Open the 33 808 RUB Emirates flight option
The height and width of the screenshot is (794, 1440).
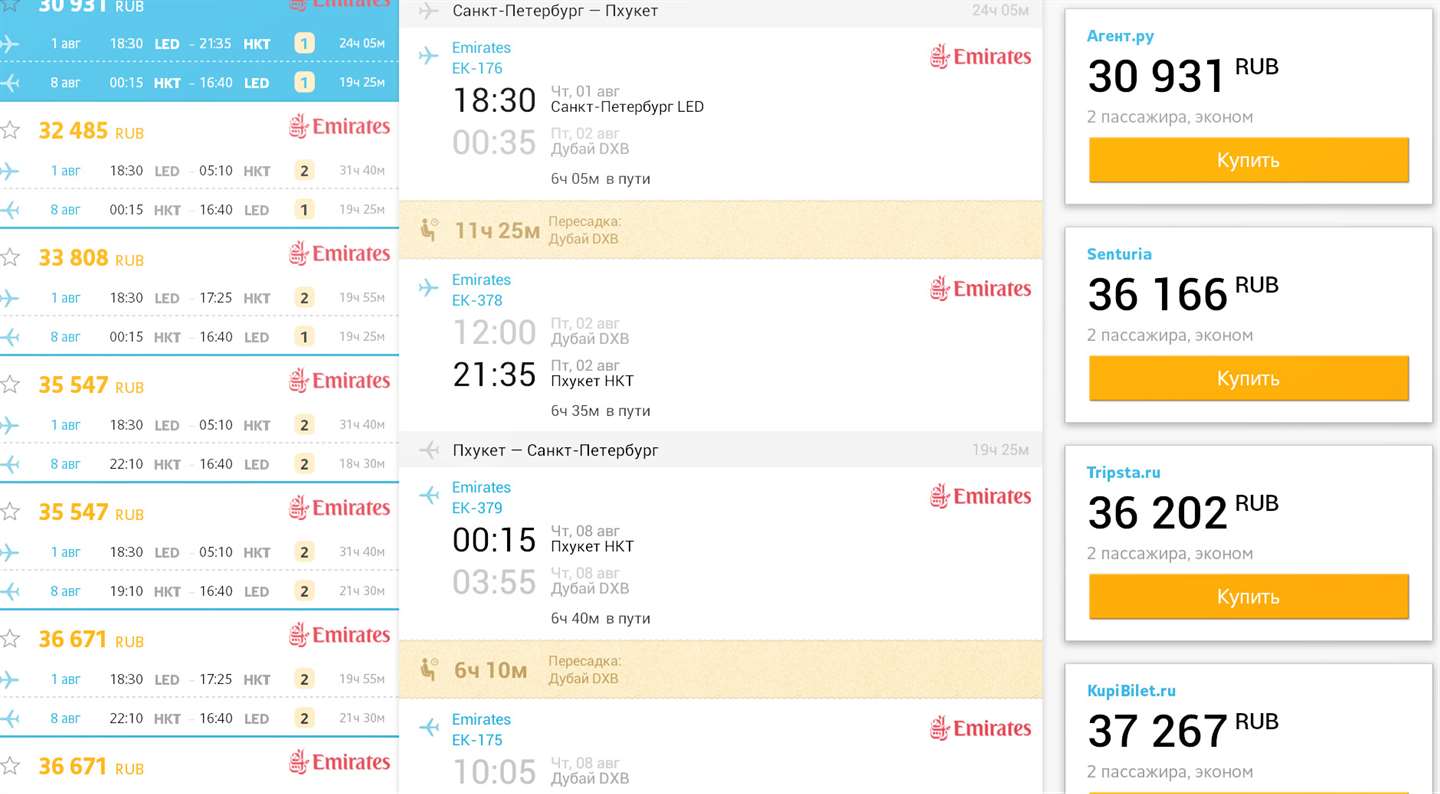[200, 297]
